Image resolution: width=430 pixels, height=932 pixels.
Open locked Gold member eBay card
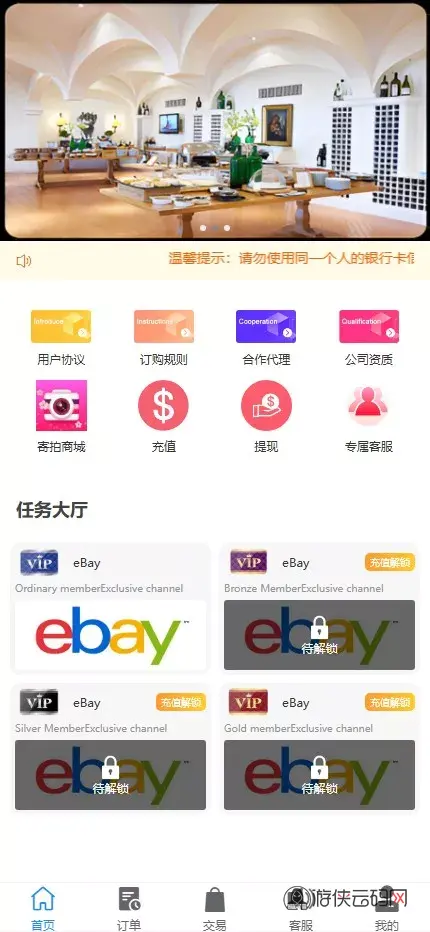pos(319,748)
